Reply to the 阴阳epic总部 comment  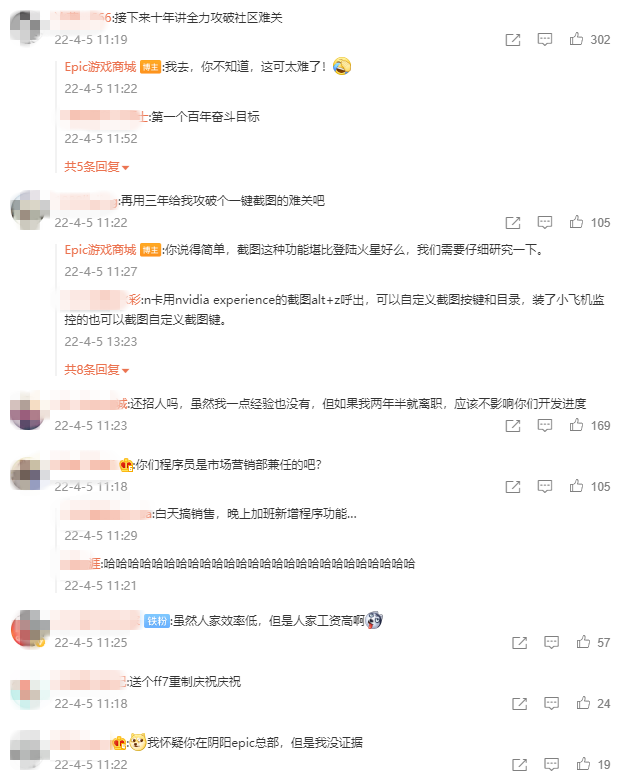[x=545, y=765]
